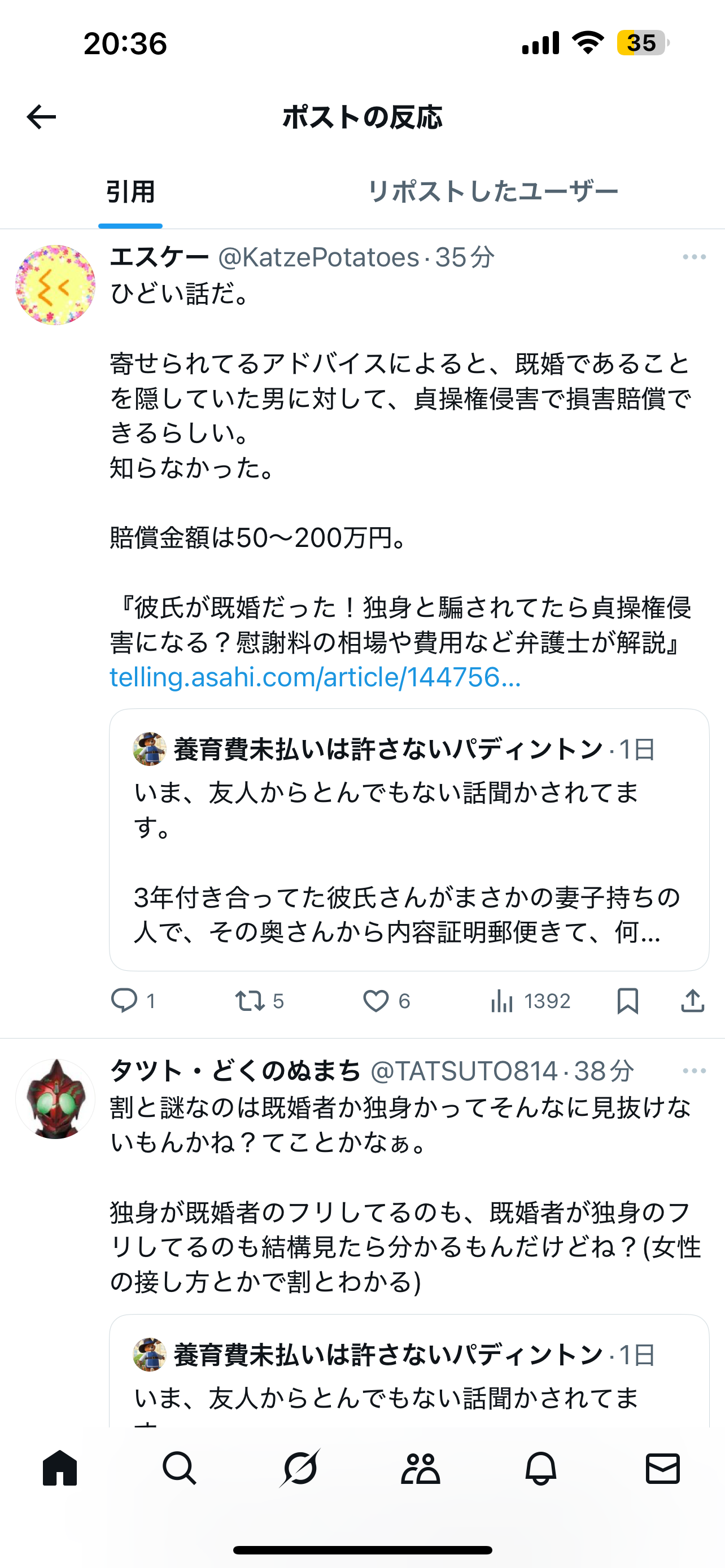Screen dimensions: 725x1568
Task: Open エスケー's profile avatar
Action: click(55, 285)
